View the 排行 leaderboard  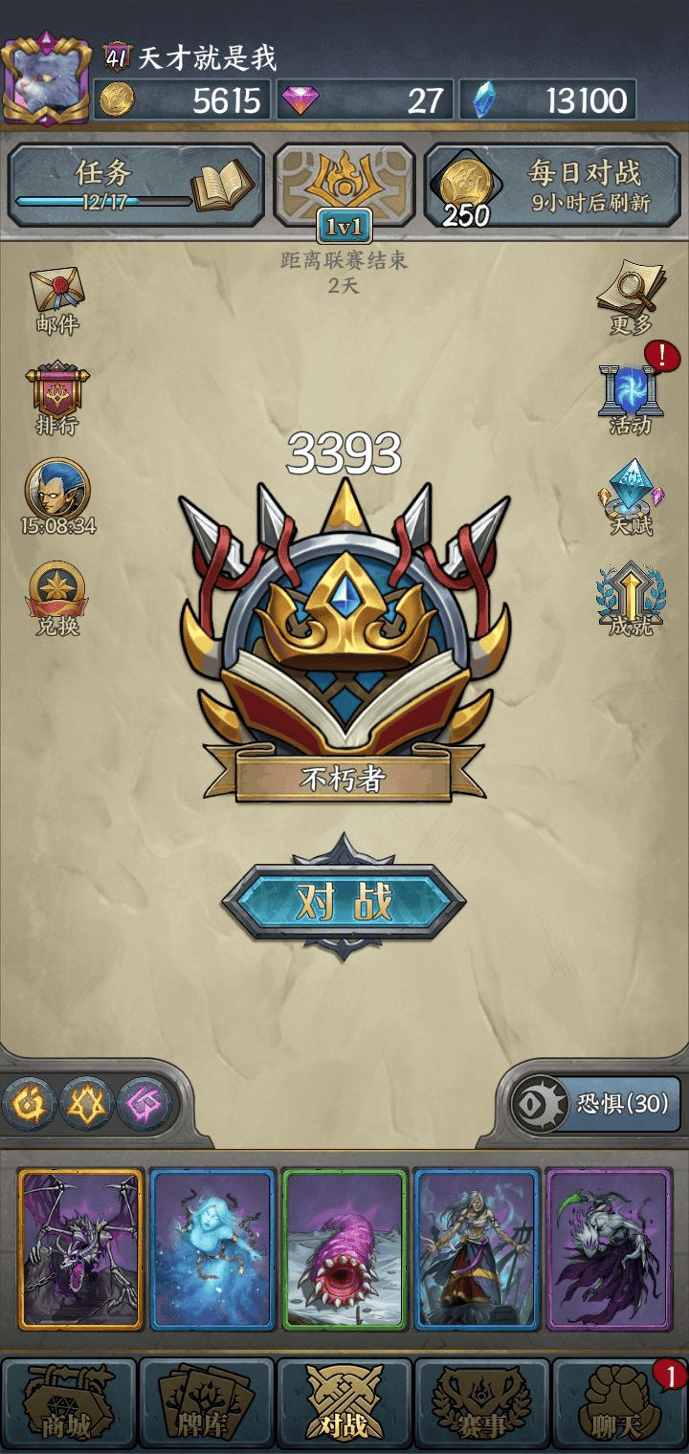click(x=57, y=398)
